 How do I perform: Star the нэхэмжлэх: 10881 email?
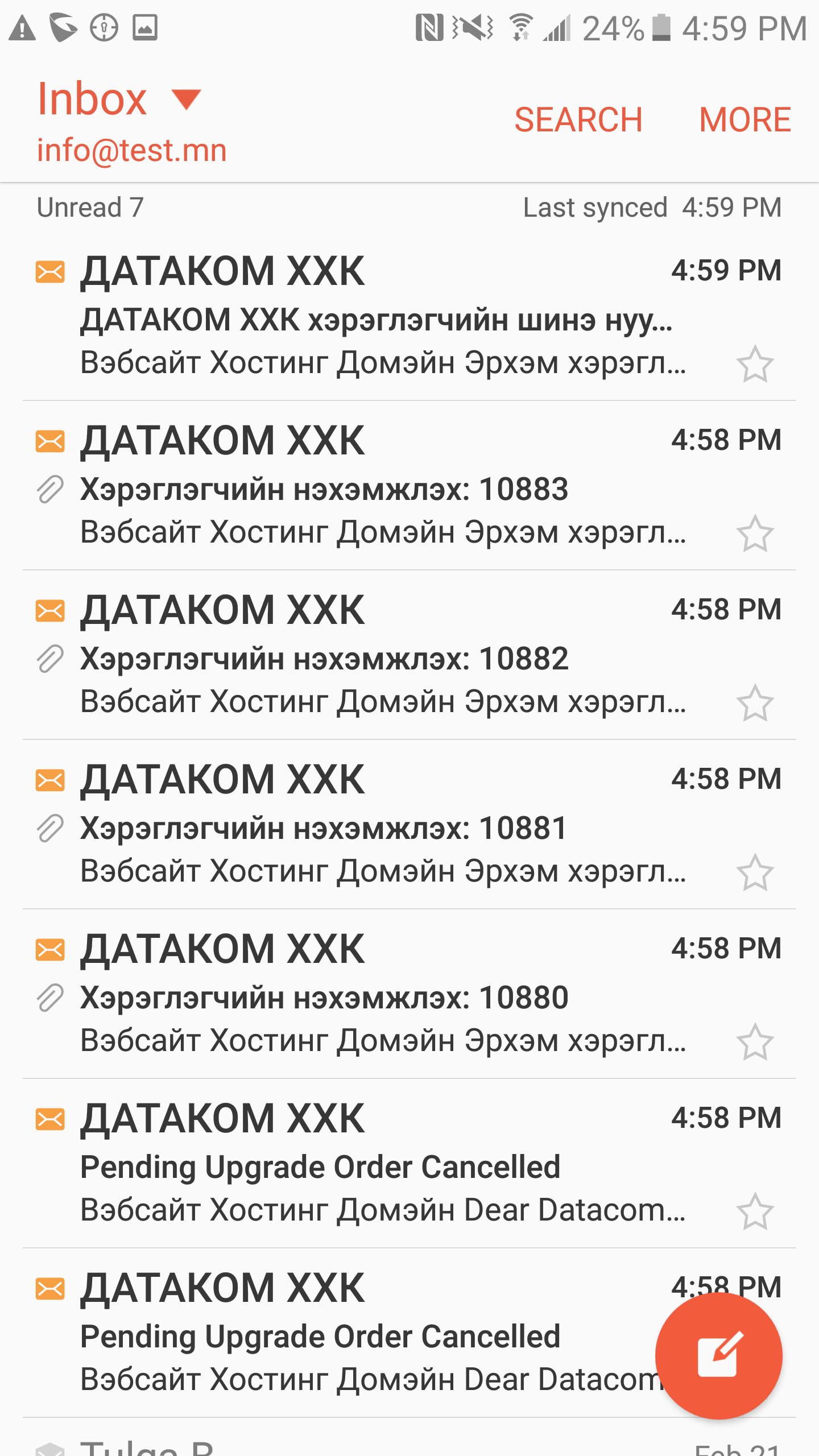point(755,872)
